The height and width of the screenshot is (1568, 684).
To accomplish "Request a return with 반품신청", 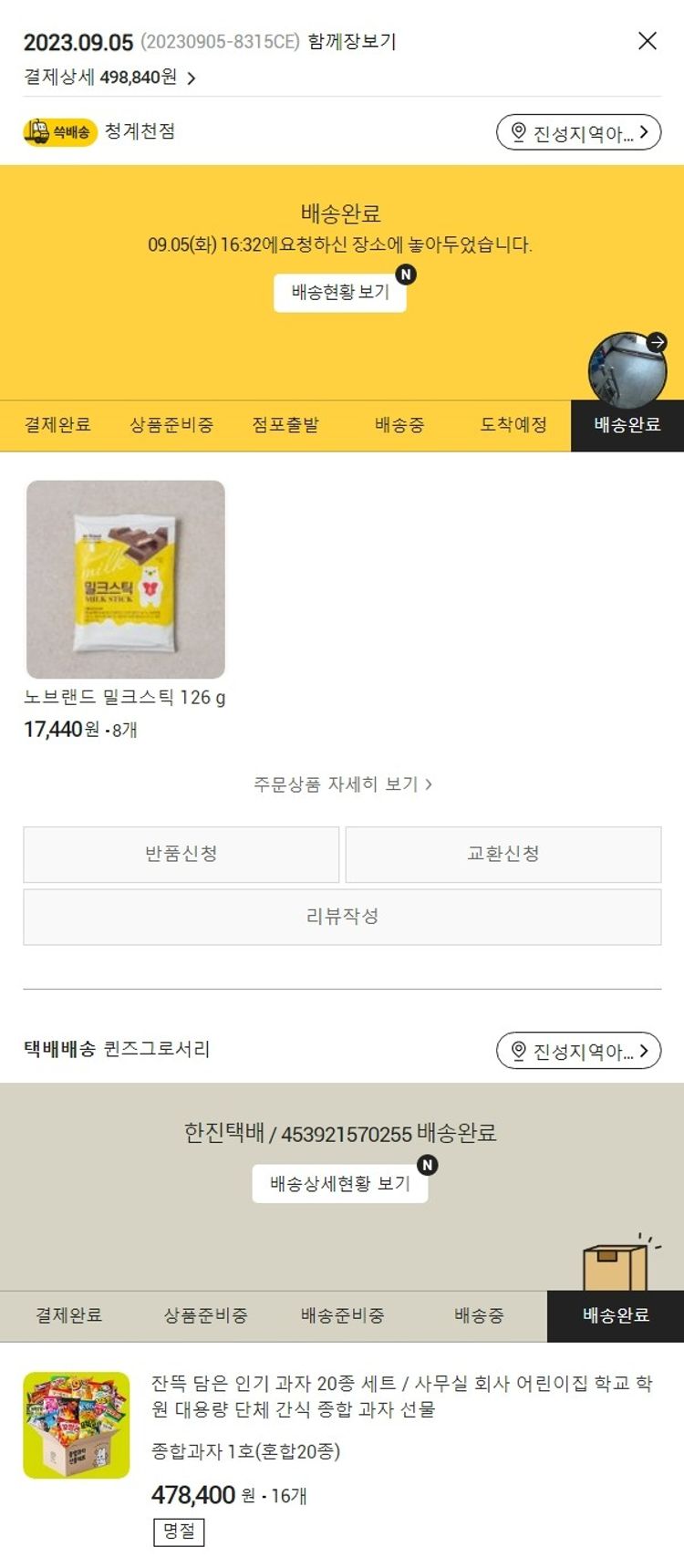I will point(181,855).
